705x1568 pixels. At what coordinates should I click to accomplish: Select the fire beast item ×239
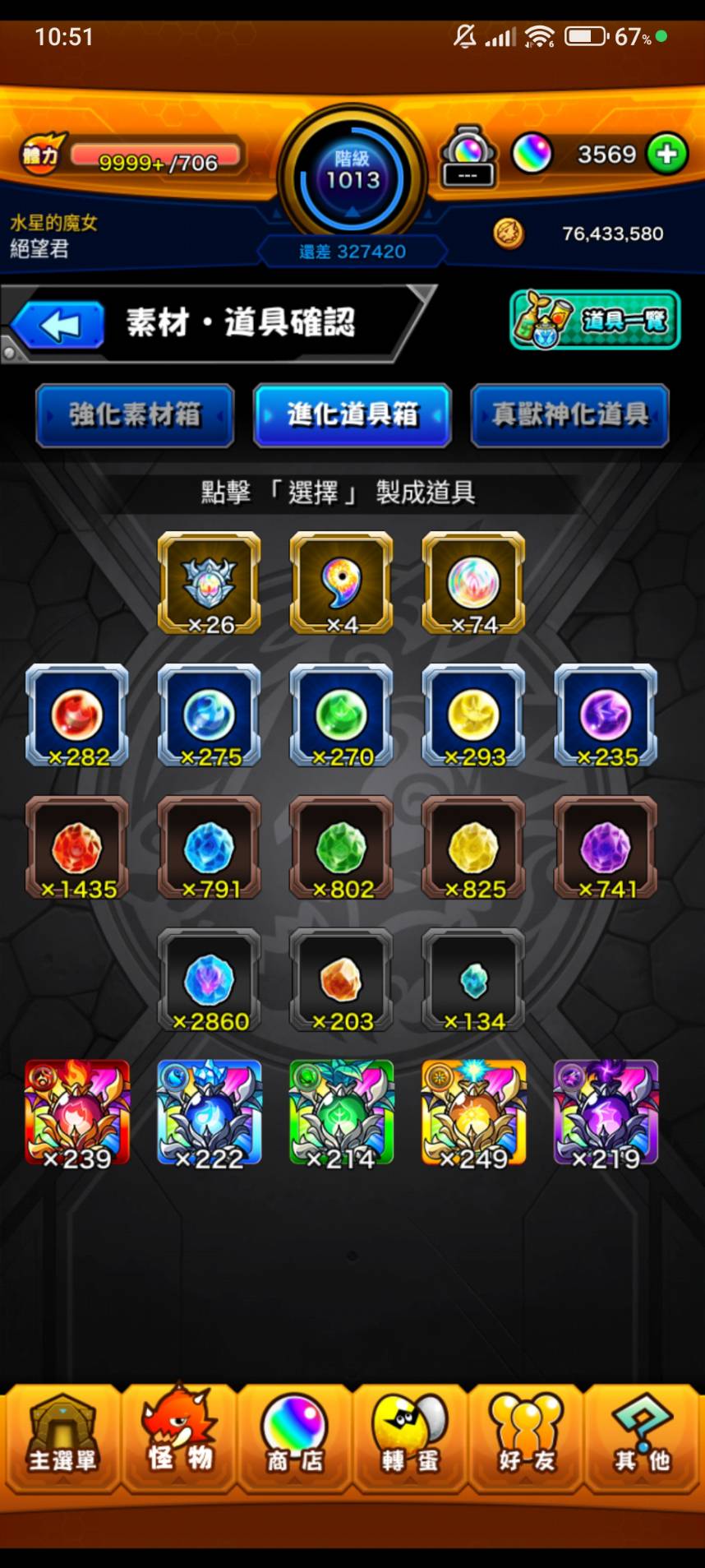(77, 1112)
